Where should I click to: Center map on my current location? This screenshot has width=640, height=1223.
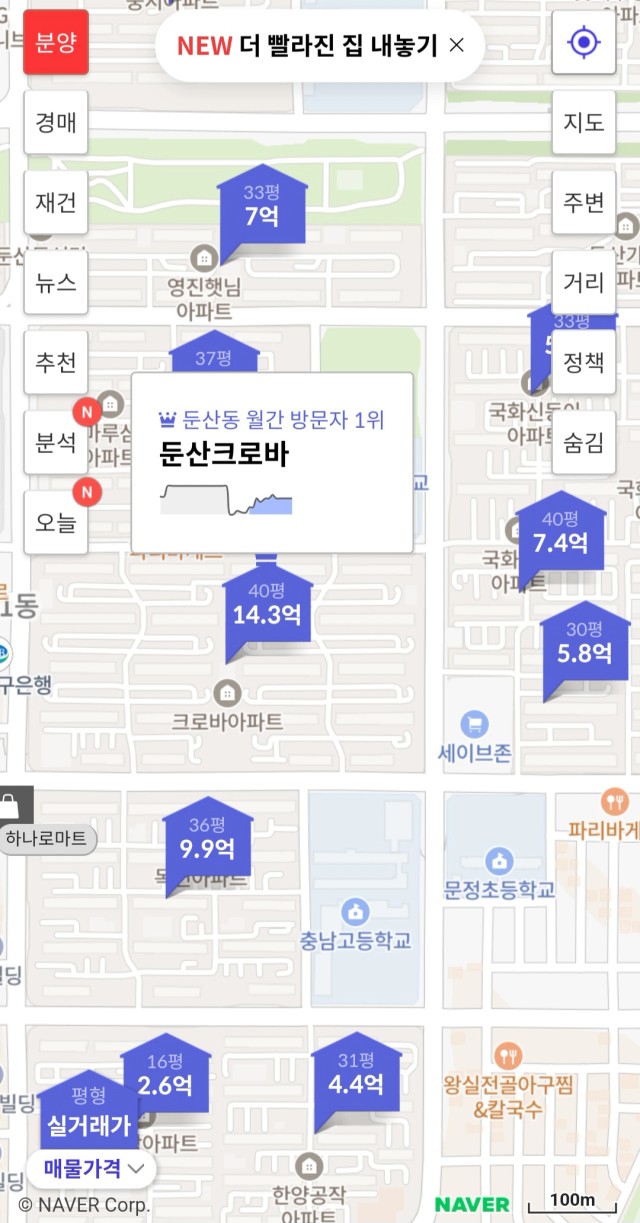pos(584,42)
